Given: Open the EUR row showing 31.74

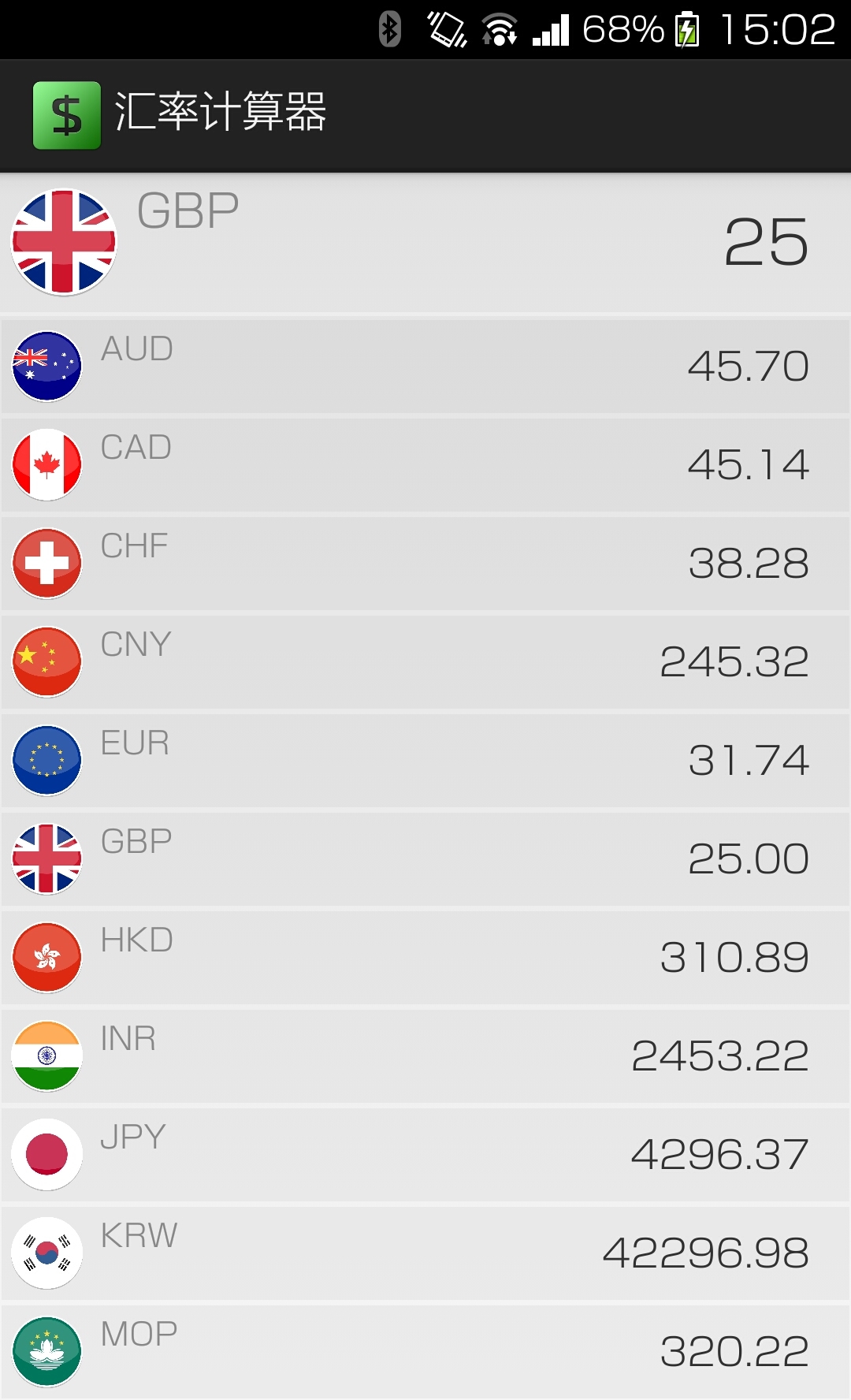Looking at the screenshot, I should point(425,761).
